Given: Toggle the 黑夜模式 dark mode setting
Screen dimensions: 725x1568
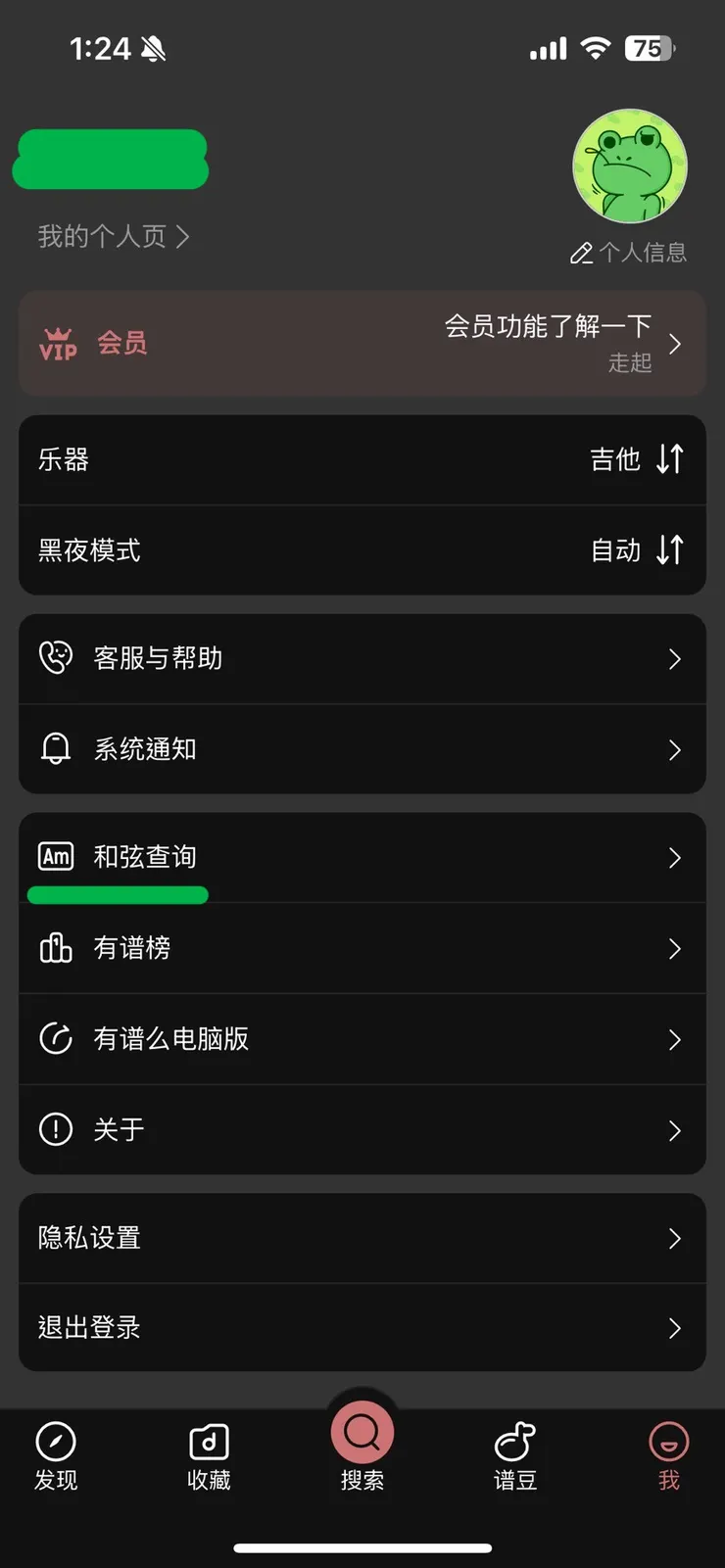Looking at the screenshot, I should (x=362, y=550).
